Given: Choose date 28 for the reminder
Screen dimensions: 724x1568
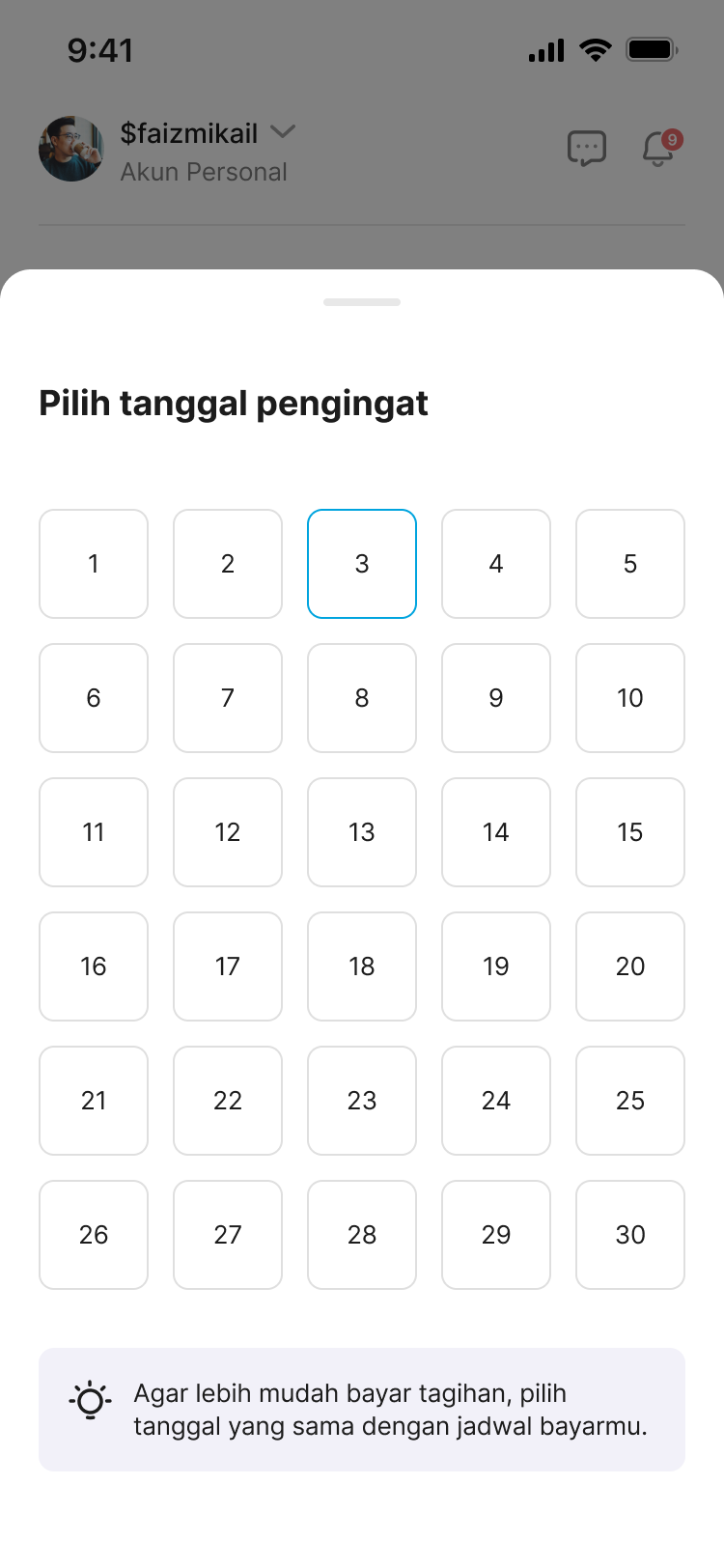Looking at the screenshot, I should coord(362,1235).
